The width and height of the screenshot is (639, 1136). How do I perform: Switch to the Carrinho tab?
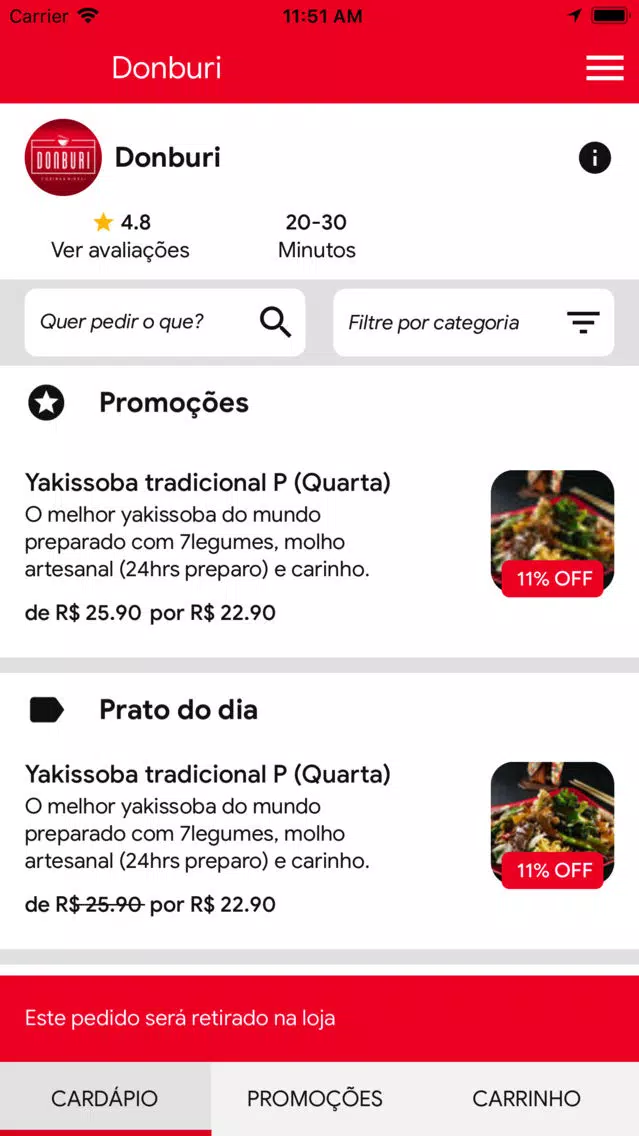click(x=527, y=1098)
